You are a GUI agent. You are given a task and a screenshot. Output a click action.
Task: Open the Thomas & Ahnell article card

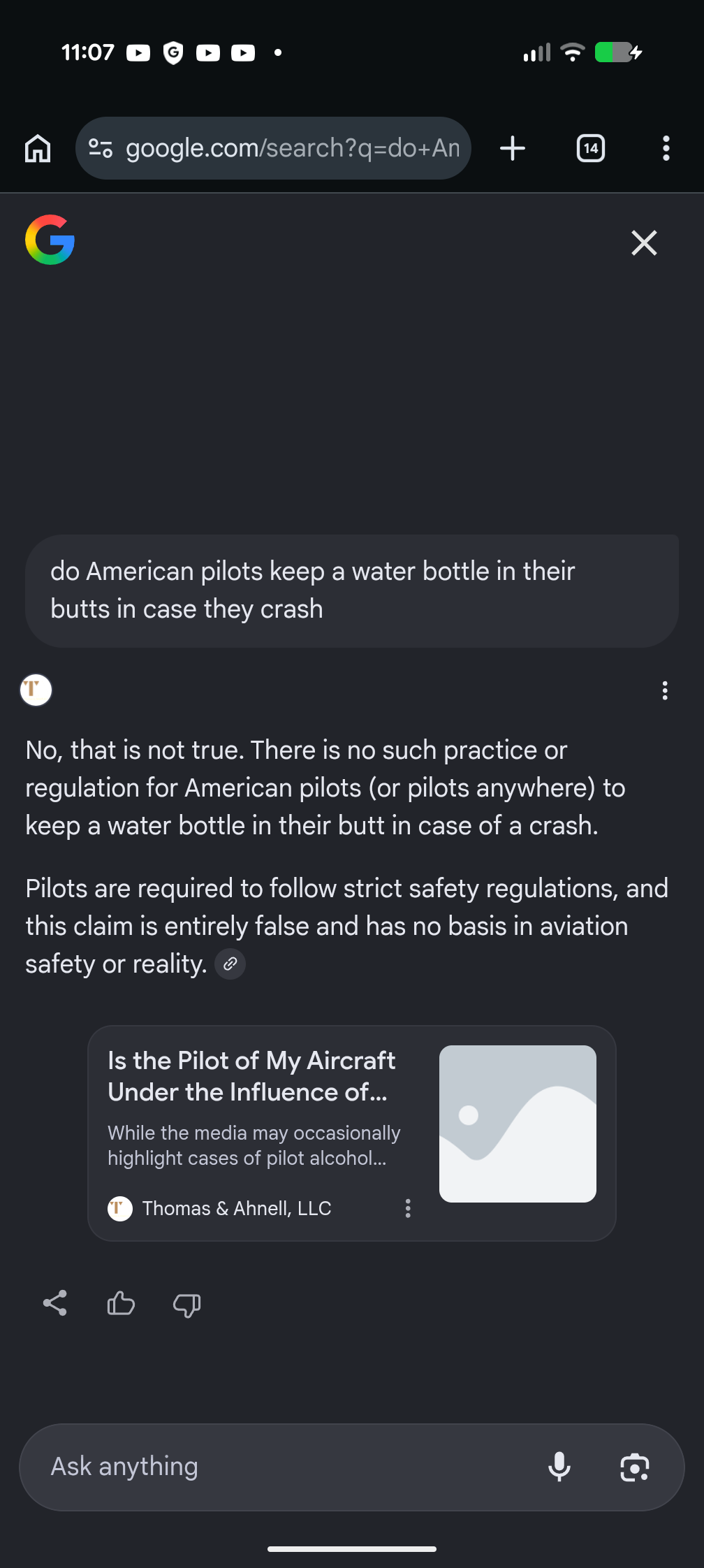click(x=352, y=1133)
